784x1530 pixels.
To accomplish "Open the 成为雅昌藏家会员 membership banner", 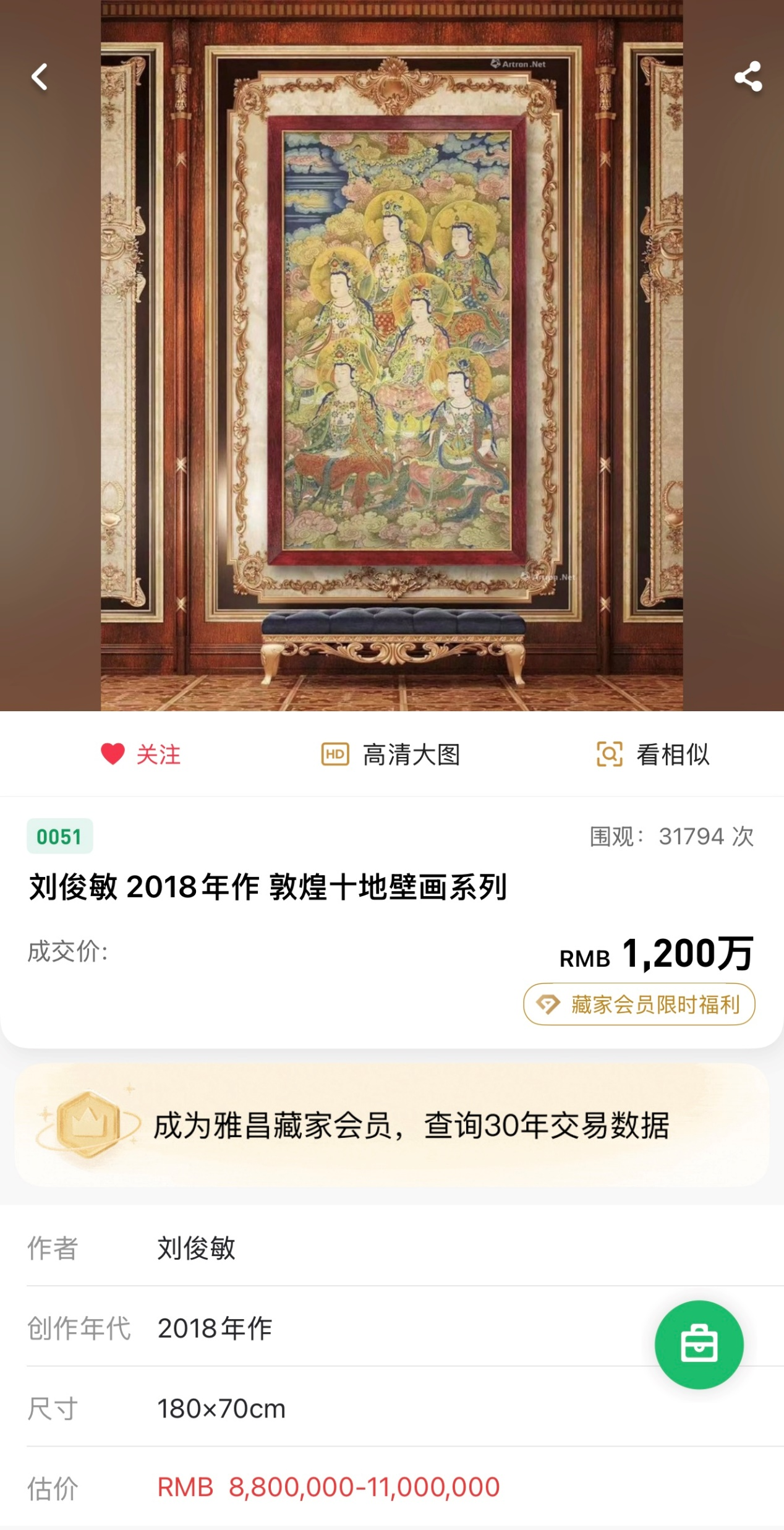I will coord(392,1125).
